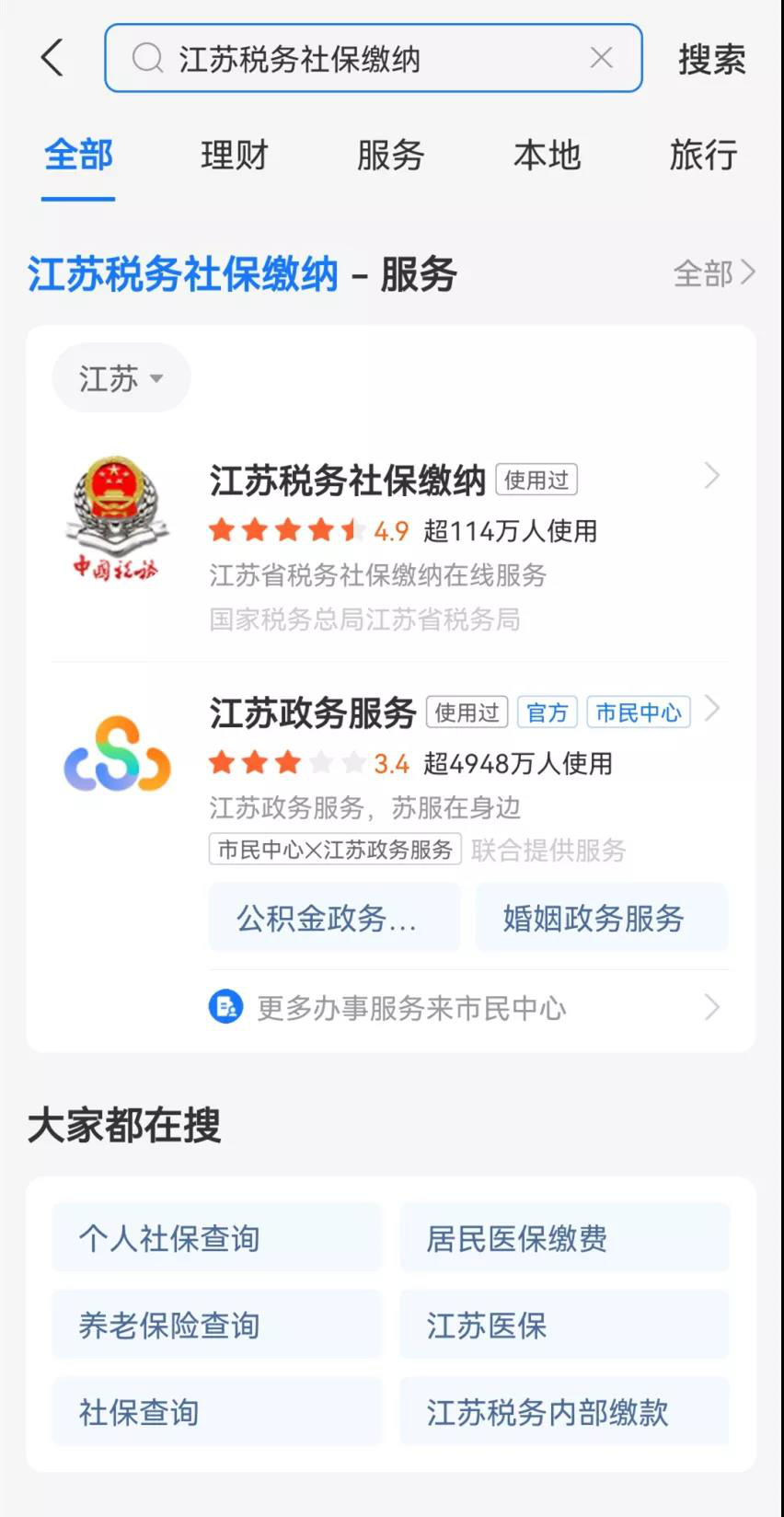Switch to the 理财 tab
Screen dimensions: 784x1517
(x=235, y=155)
